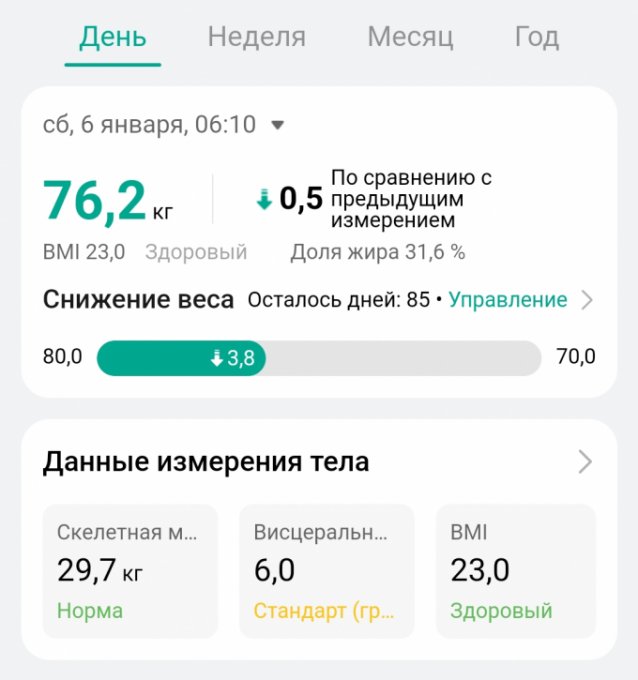
Task: Open the Год tab
Action: [536, 38]
